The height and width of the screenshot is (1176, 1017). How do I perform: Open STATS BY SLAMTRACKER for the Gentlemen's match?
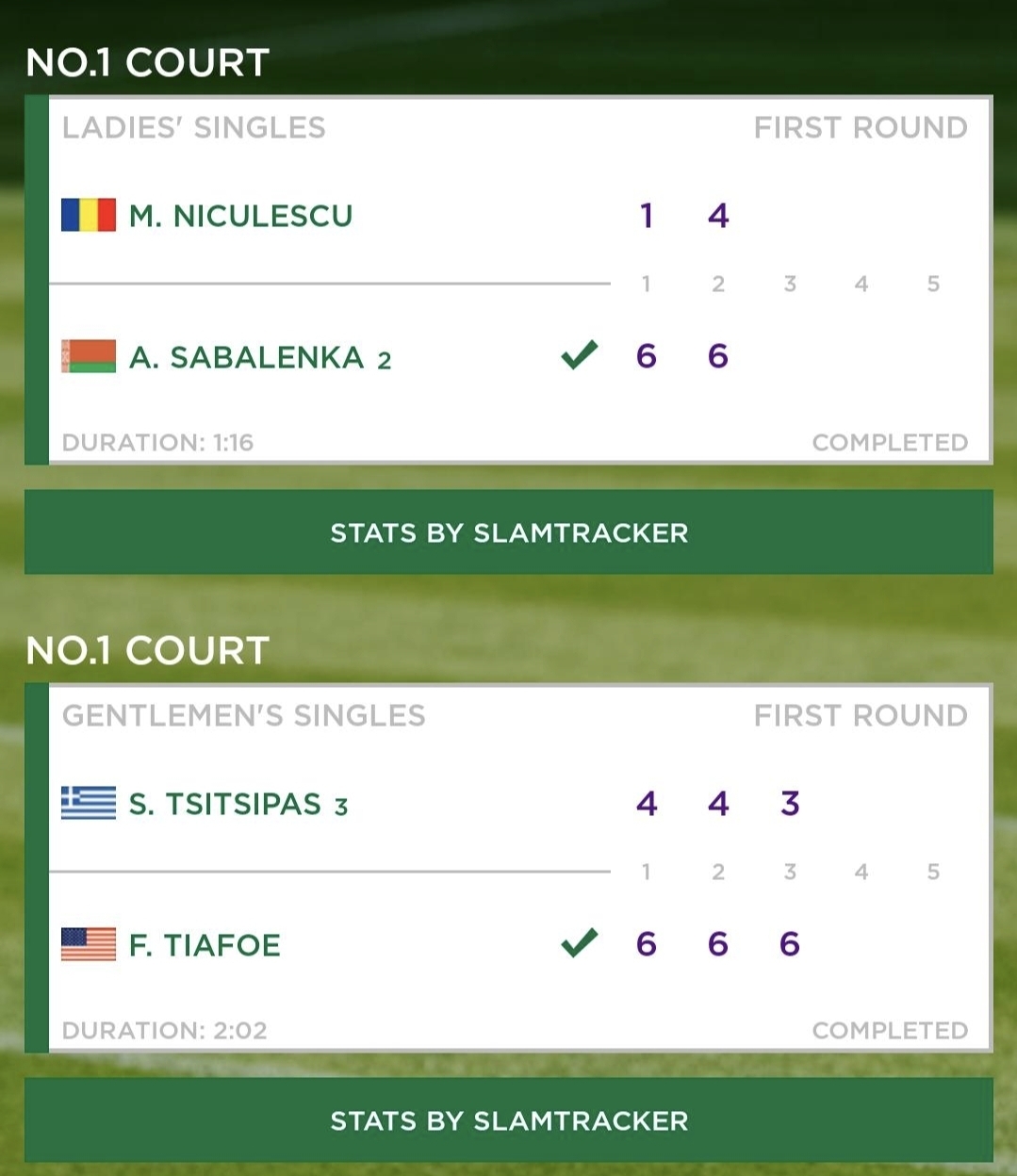(508, 1120)
